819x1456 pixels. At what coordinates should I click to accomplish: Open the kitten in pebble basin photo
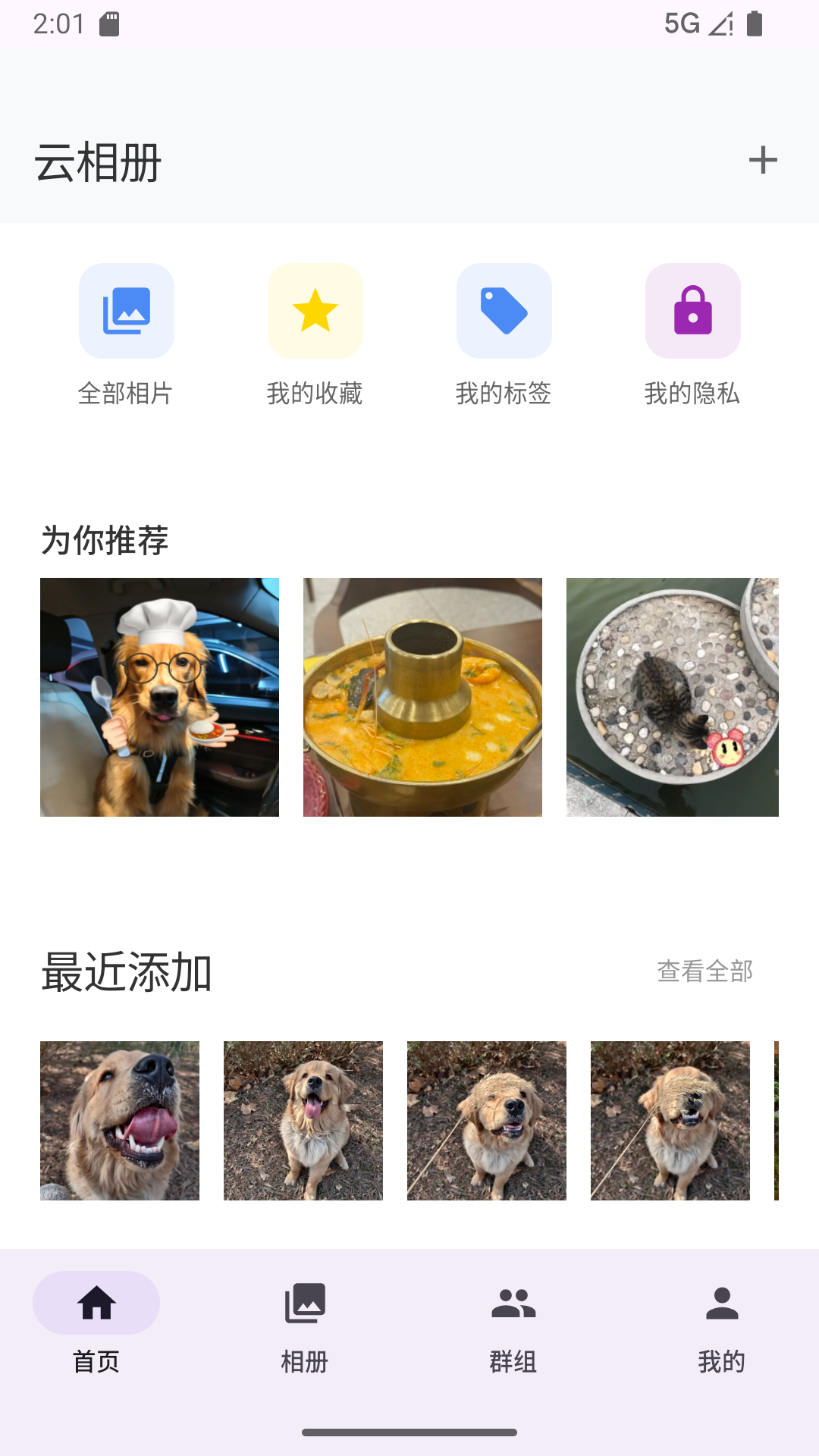pos(670,697)
